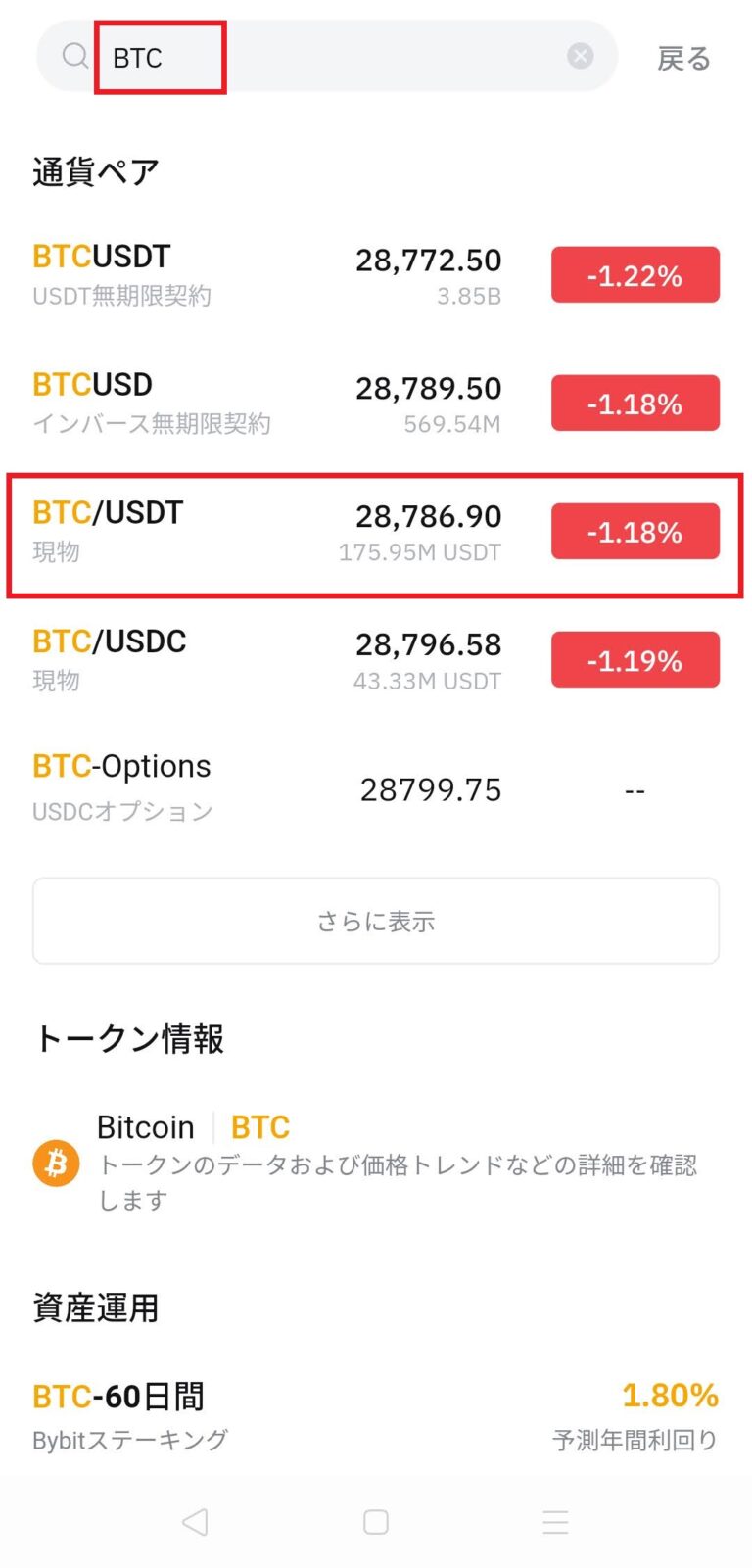Tap the -1.22% change badge for BTCUSDT
The image size is (752, 1568).
(x=634, y=275)
